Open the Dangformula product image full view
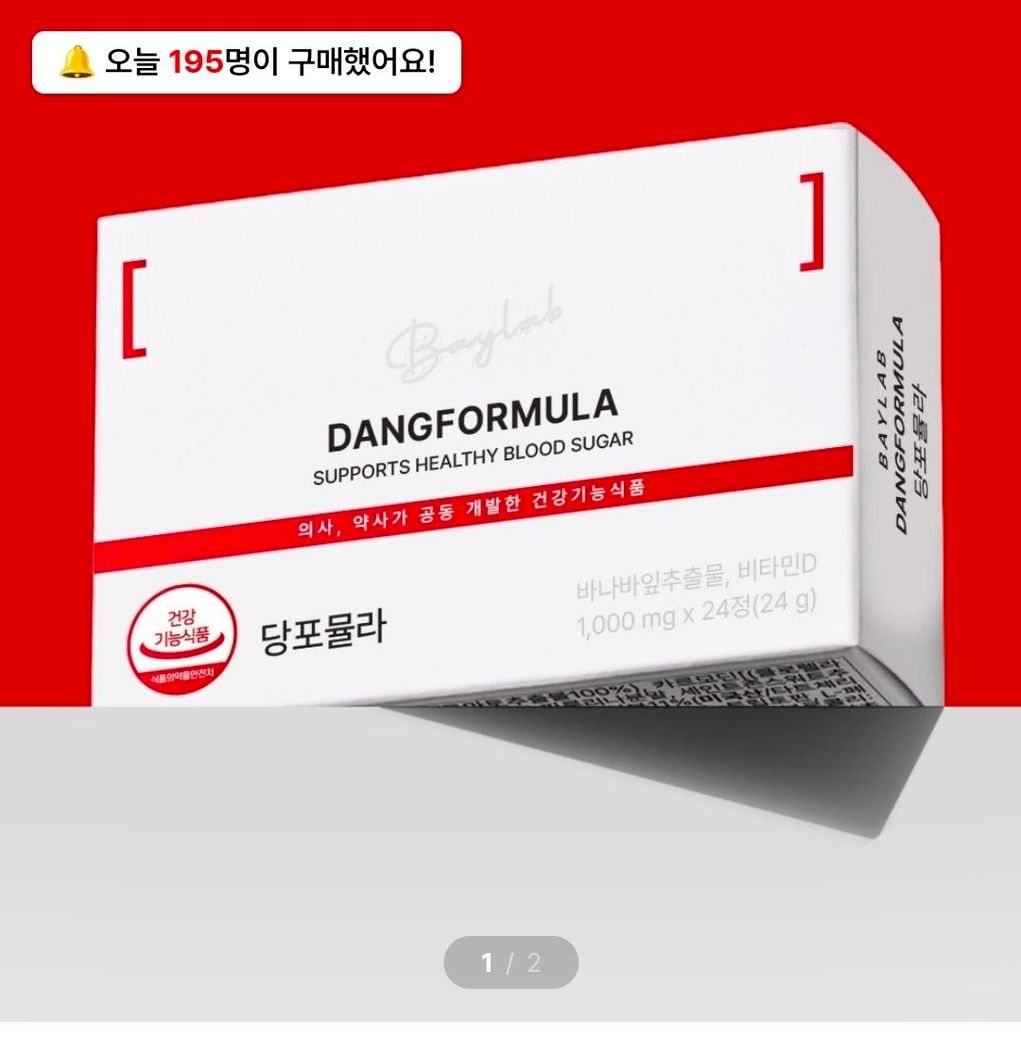 tap(510, 450)
